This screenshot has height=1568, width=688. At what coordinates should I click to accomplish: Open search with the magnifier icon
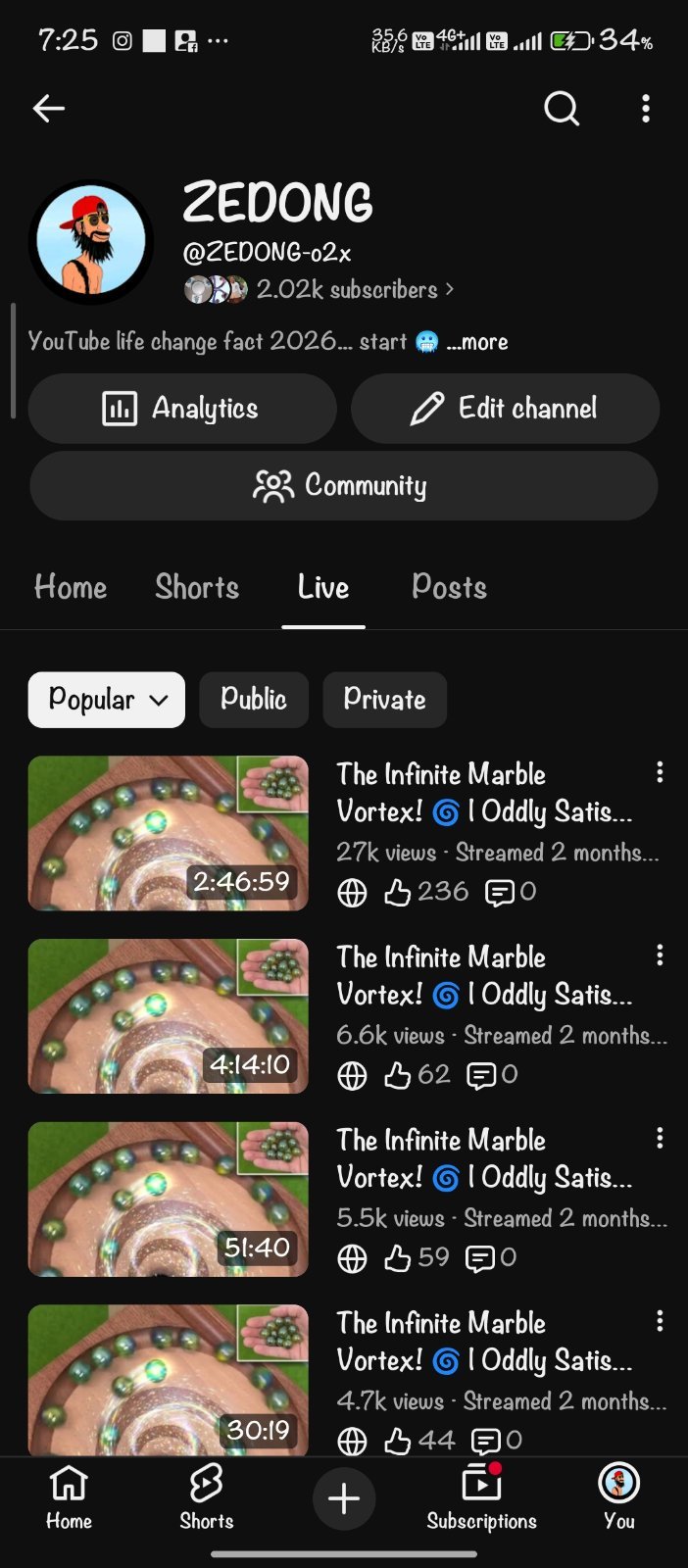(x=562, y=109)
